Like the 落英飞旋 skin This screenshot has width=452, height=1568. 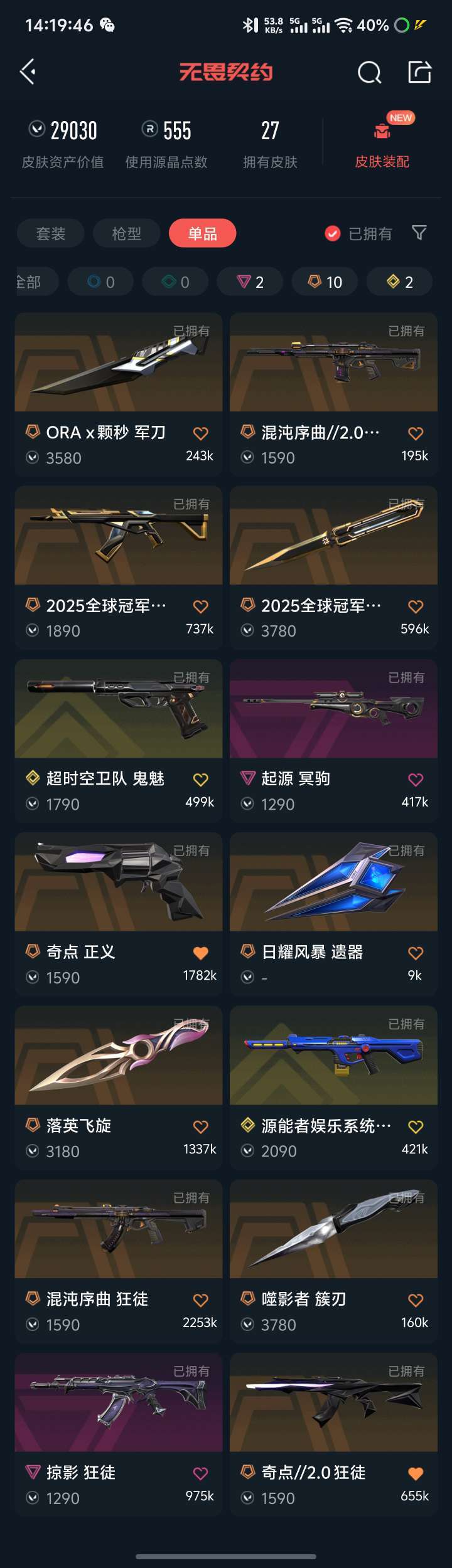coord(200,1126)
